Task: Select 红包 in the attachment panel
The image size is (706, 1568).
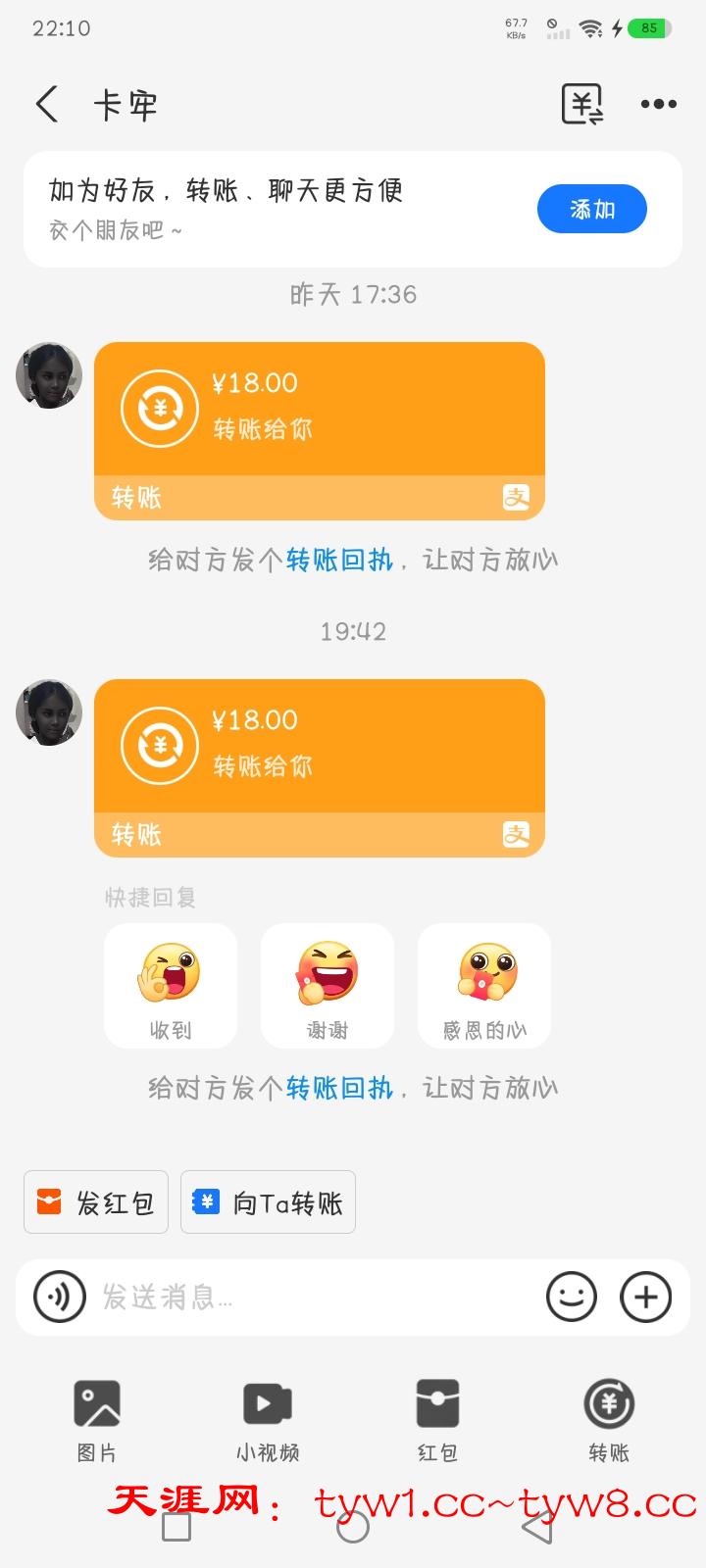Action: coord(438,1419)
